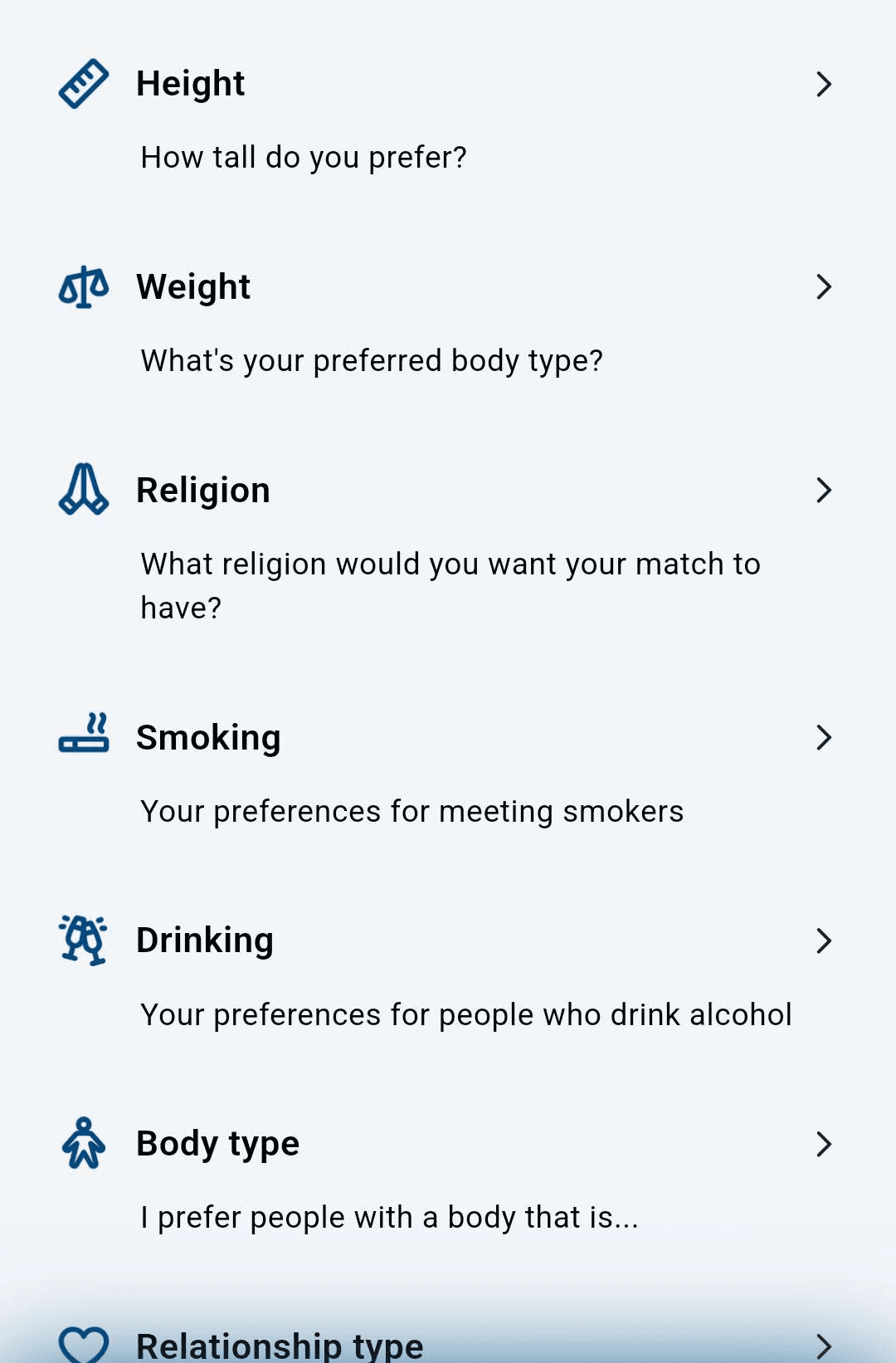Expand the Body type section chevron
Screen dimensions: 896x1363
(823, 1144)
